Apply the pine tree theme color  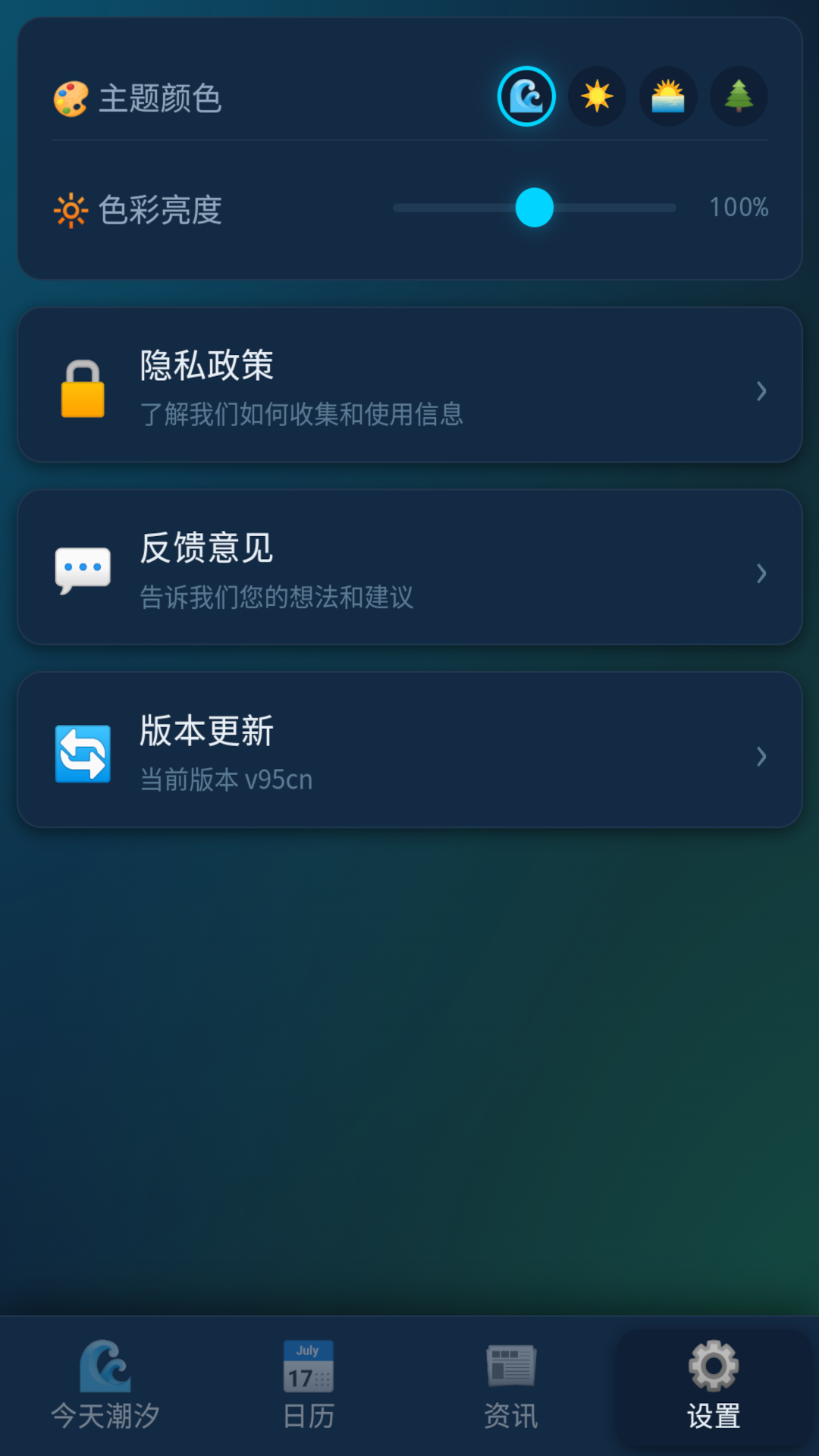739,96
